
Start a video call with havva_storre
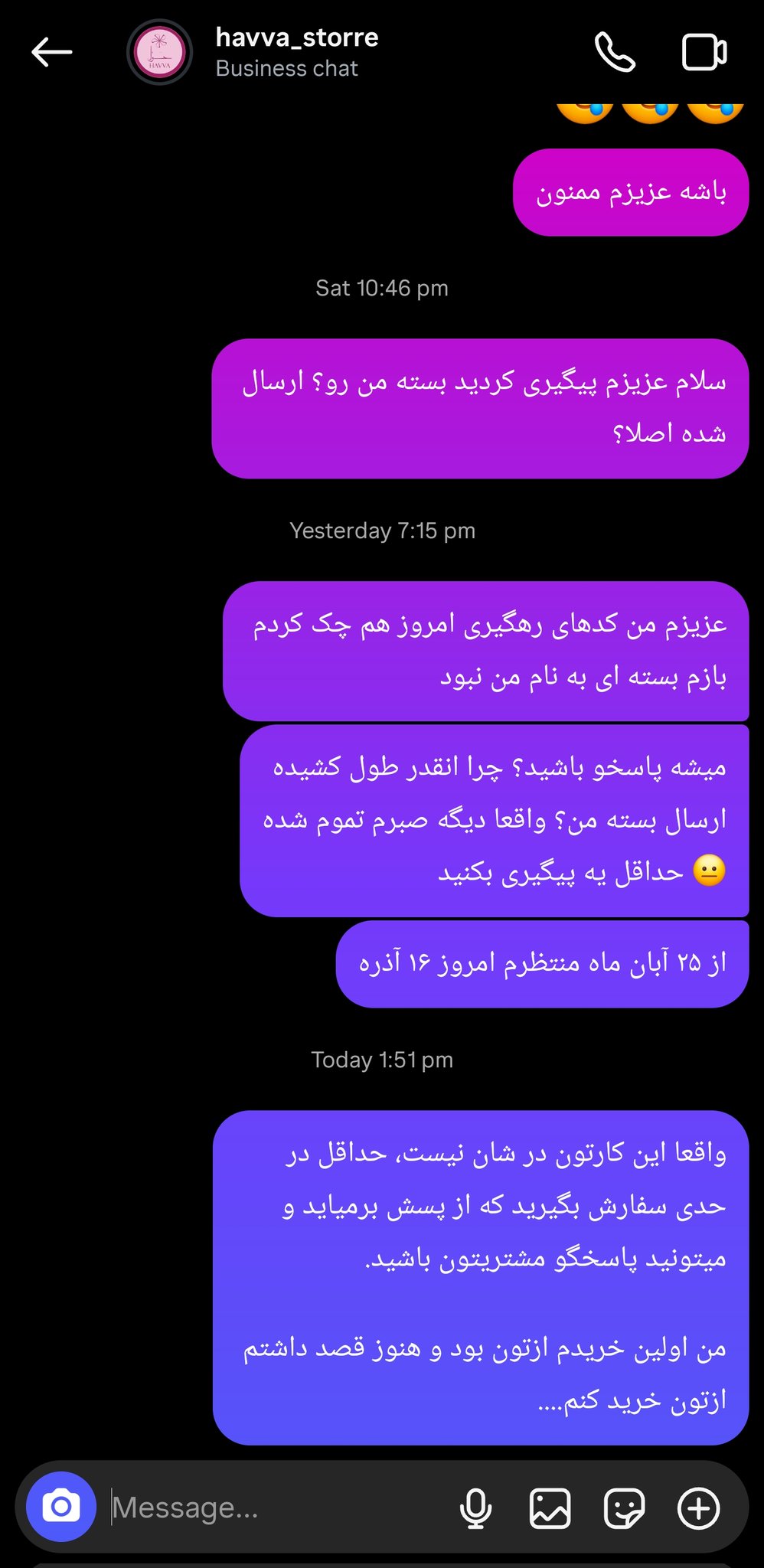[704, 52]
